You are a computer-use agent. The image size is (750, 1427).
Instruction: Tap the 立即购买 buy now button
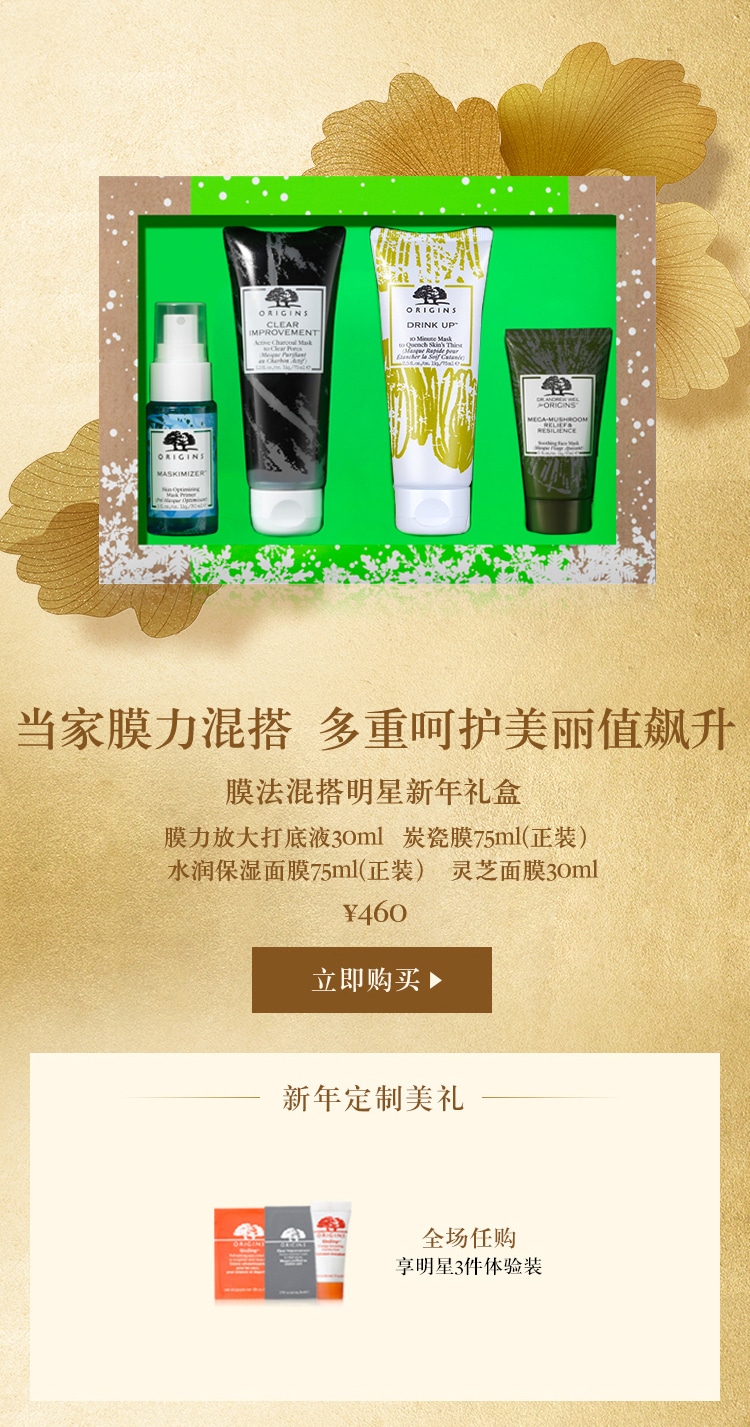tap(372, 980)
